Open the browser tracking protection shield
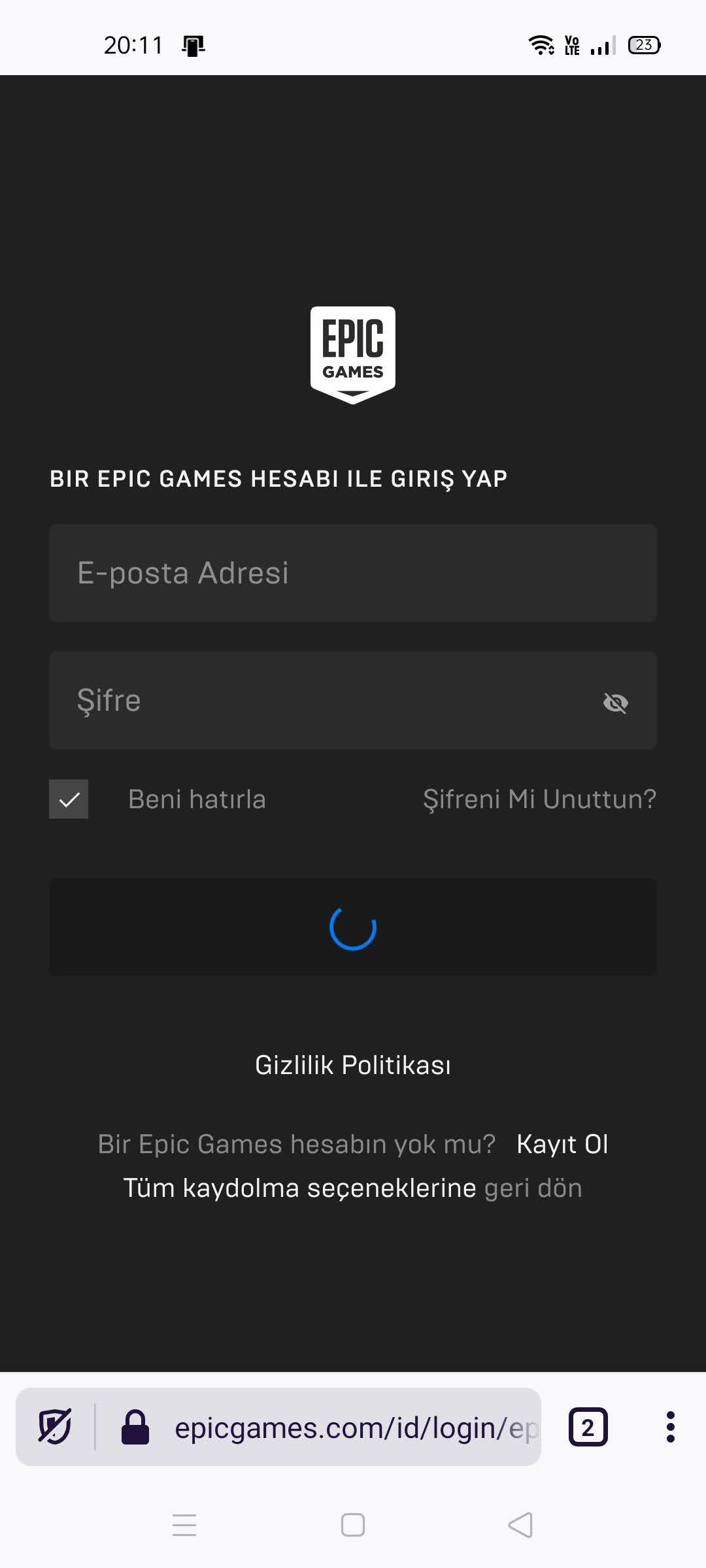Image resolution: width=706 pixels, height=1568 pixels. (x=55, y=1426)
